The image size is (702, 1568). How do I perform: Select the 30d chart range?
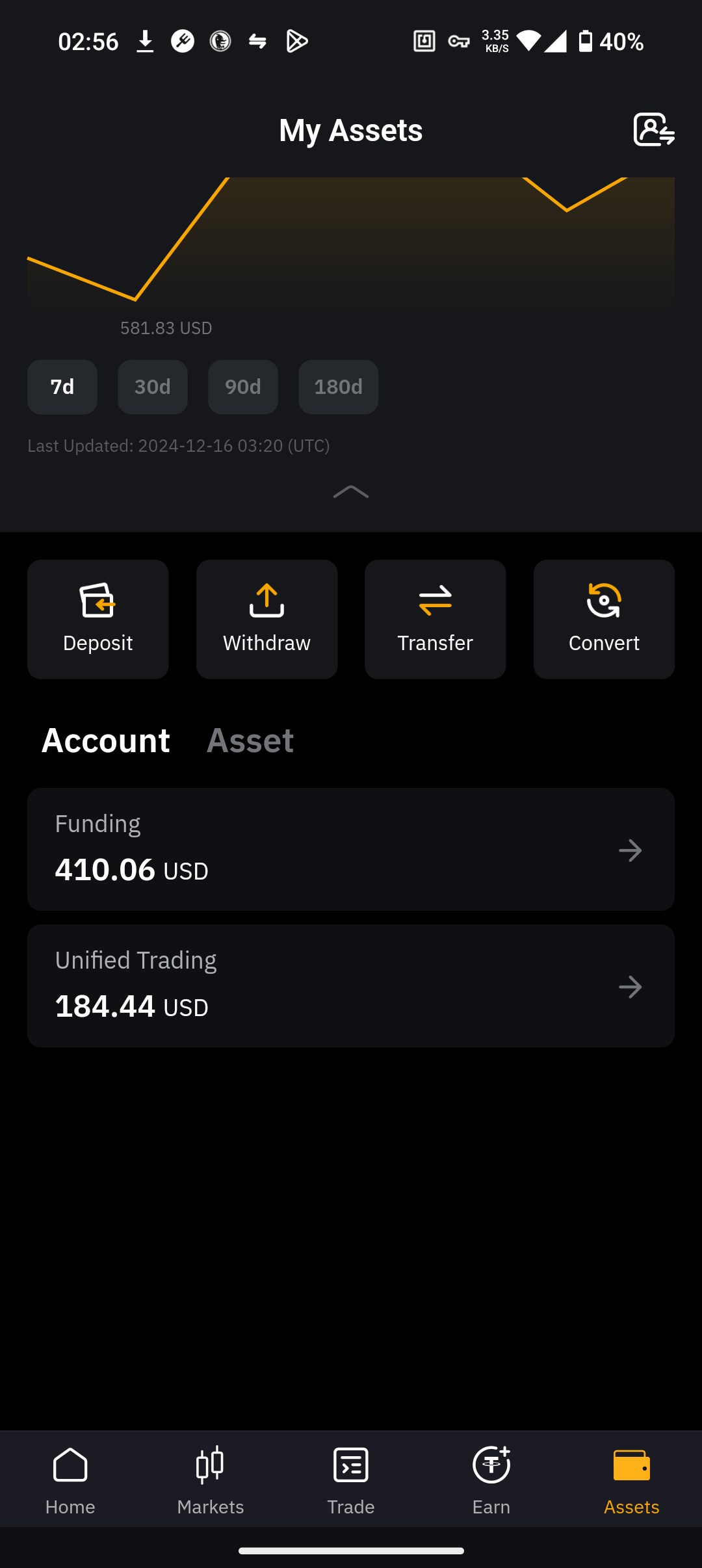click(153, 387)
